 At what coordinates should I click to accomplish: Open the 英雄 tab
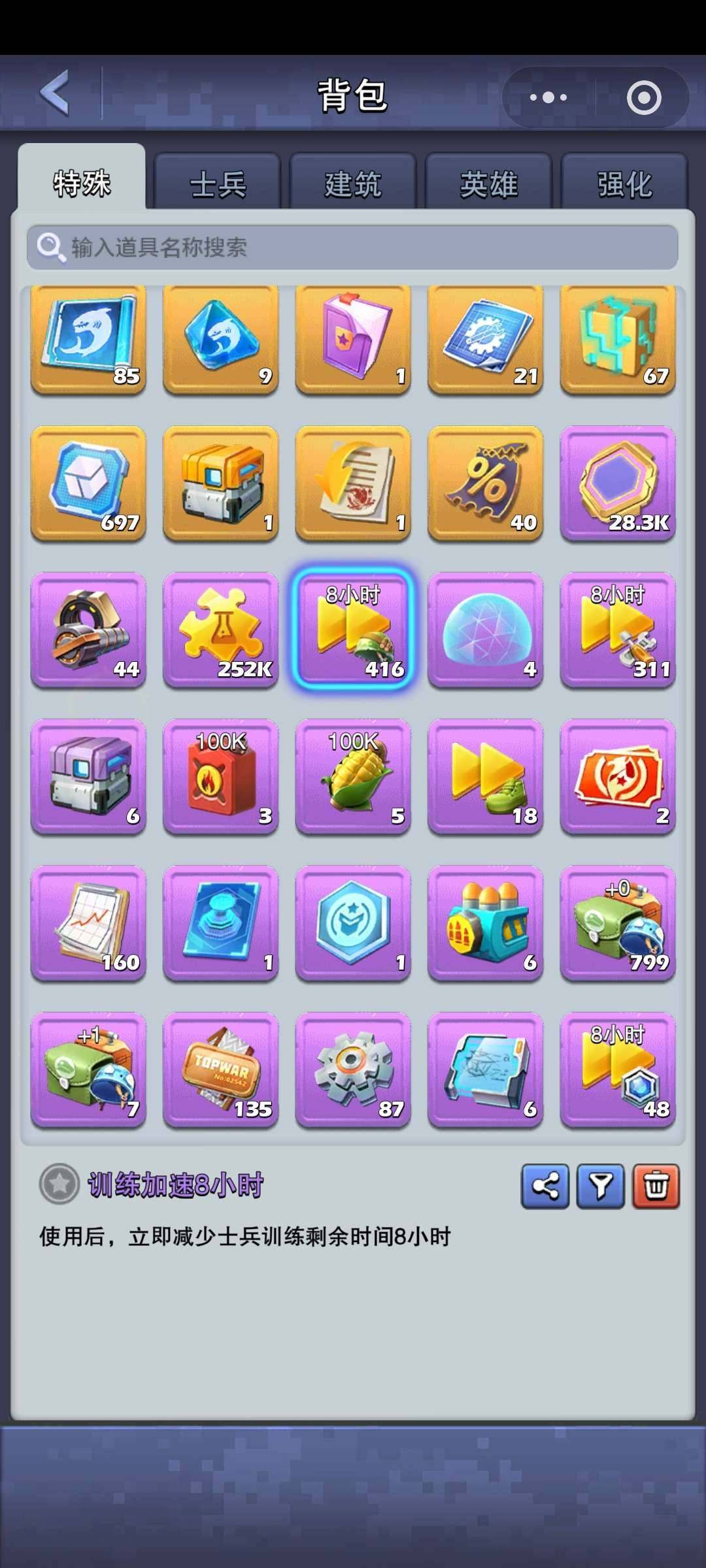[488, 184]
